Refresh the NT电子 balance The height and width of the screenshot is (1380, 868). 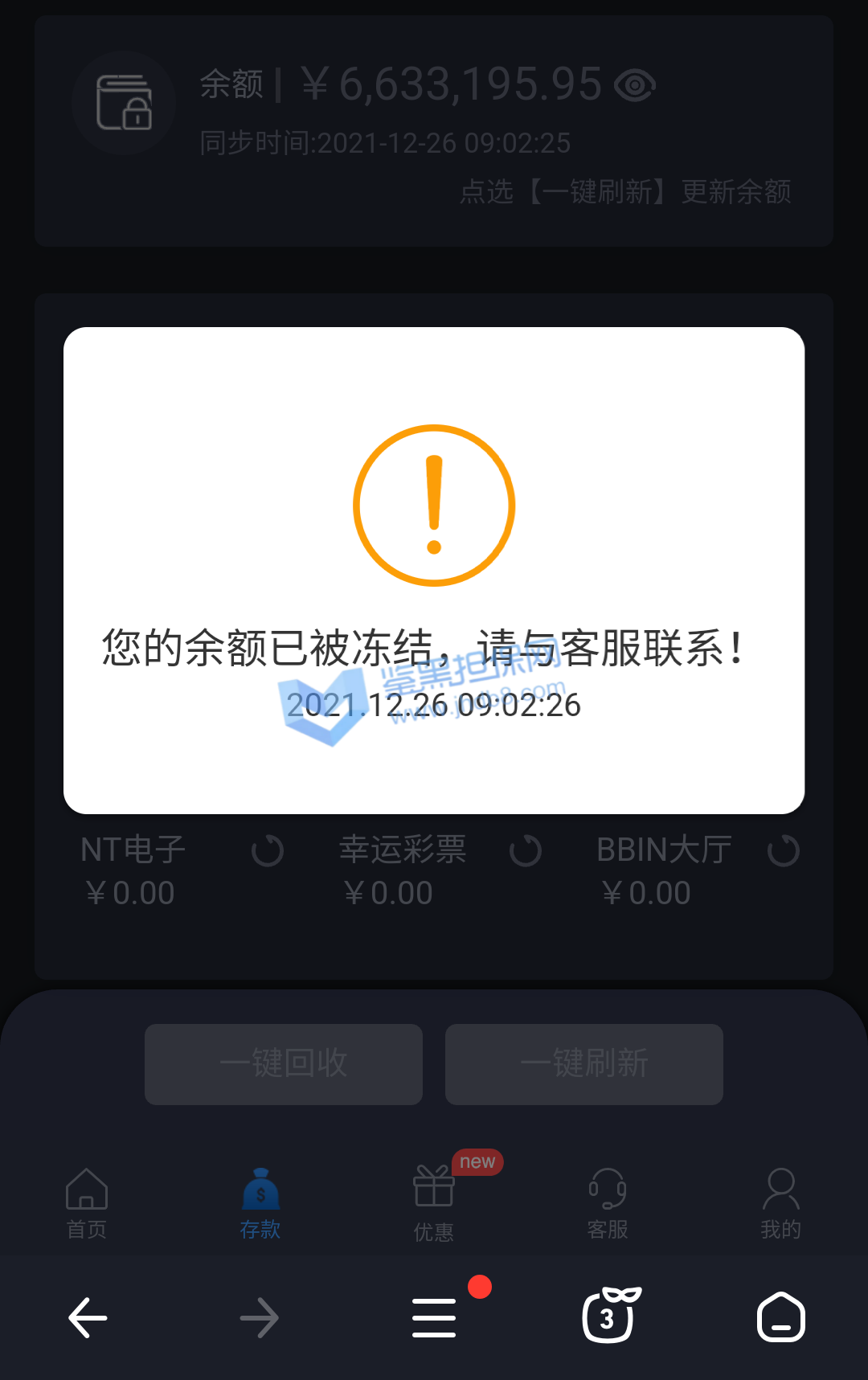tap(268, 851)
